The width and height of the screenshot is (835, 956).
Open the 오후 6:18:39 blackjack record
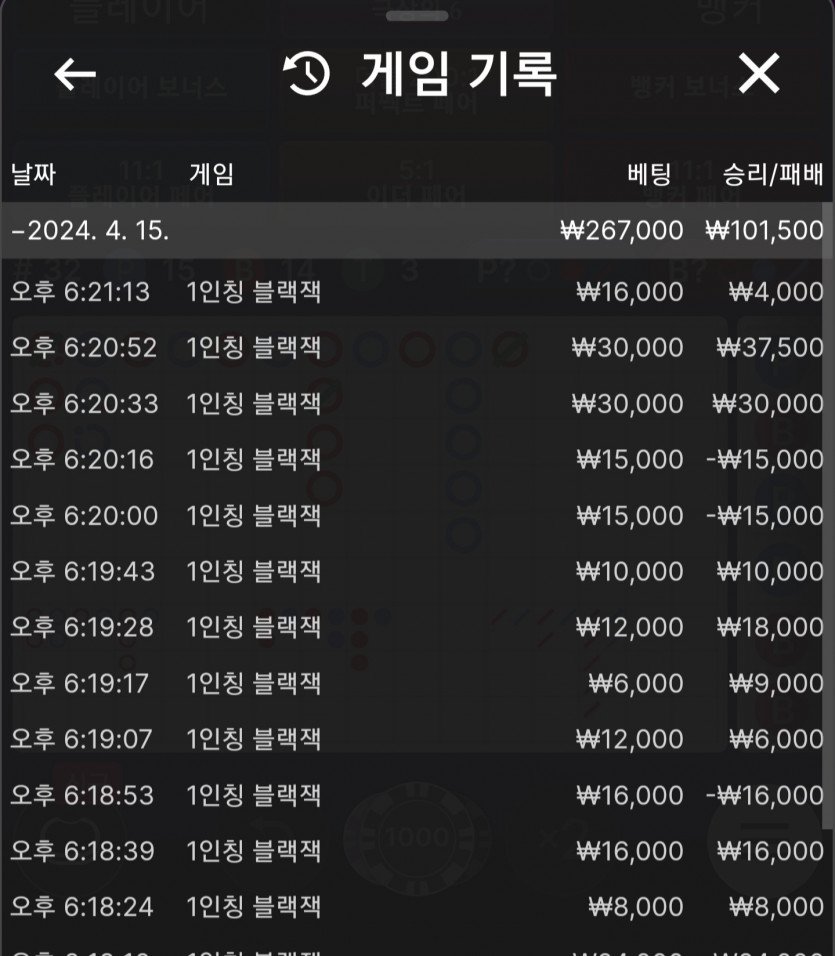tap(416, 852)
